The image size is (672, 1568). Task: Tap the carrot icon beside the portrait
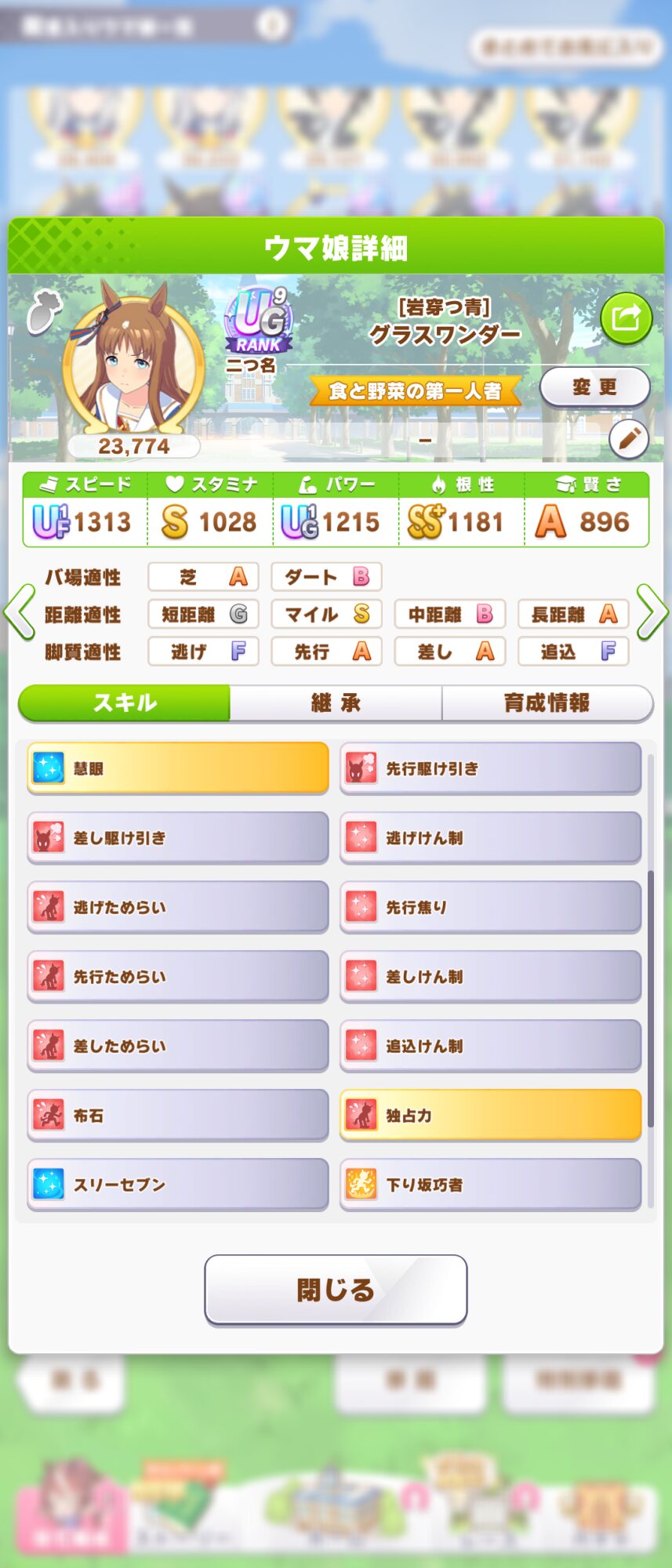pyautogui.click(x=44, y=311)
